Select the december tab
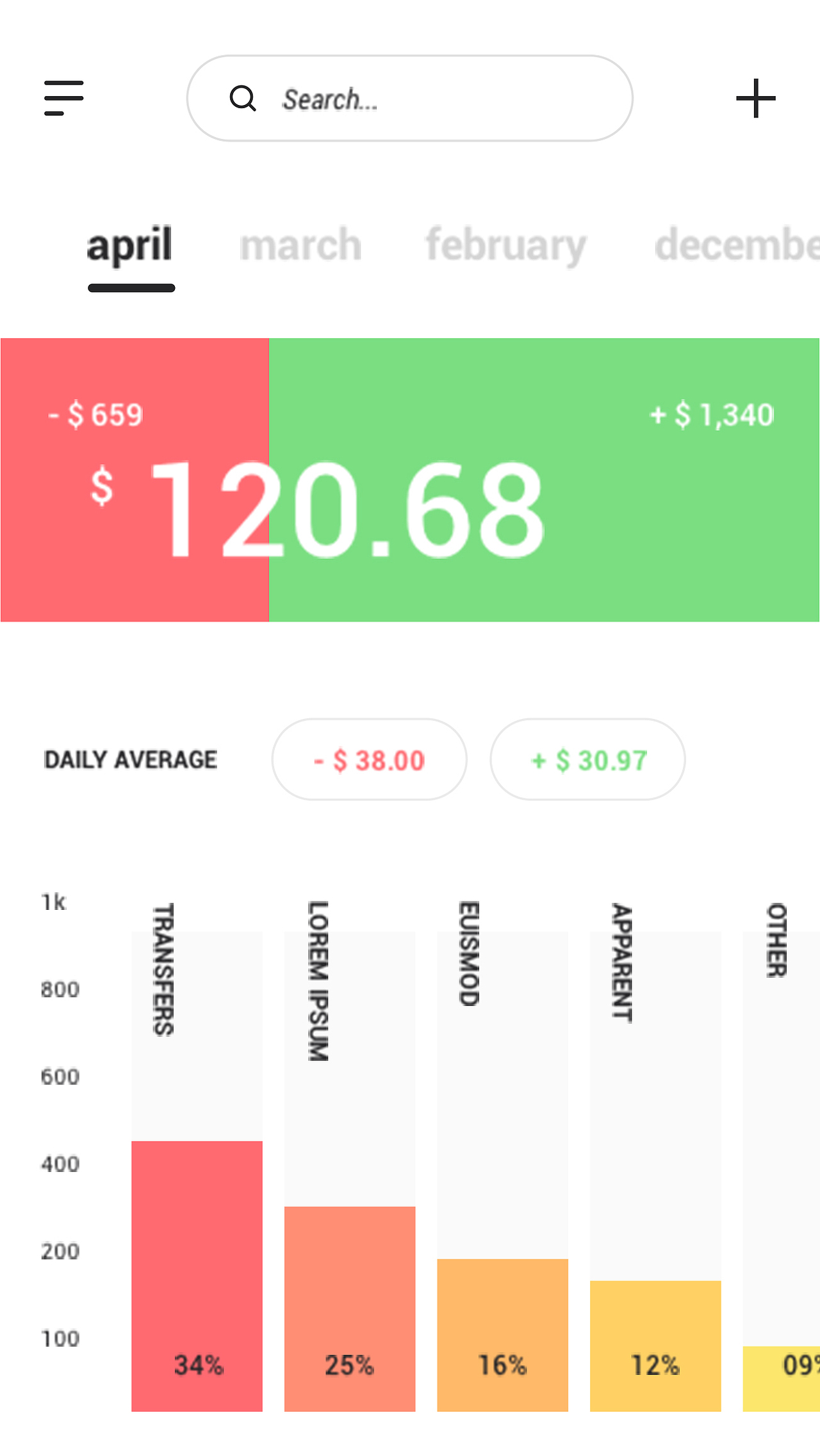The image size is (820, 1456). (737, 245)
